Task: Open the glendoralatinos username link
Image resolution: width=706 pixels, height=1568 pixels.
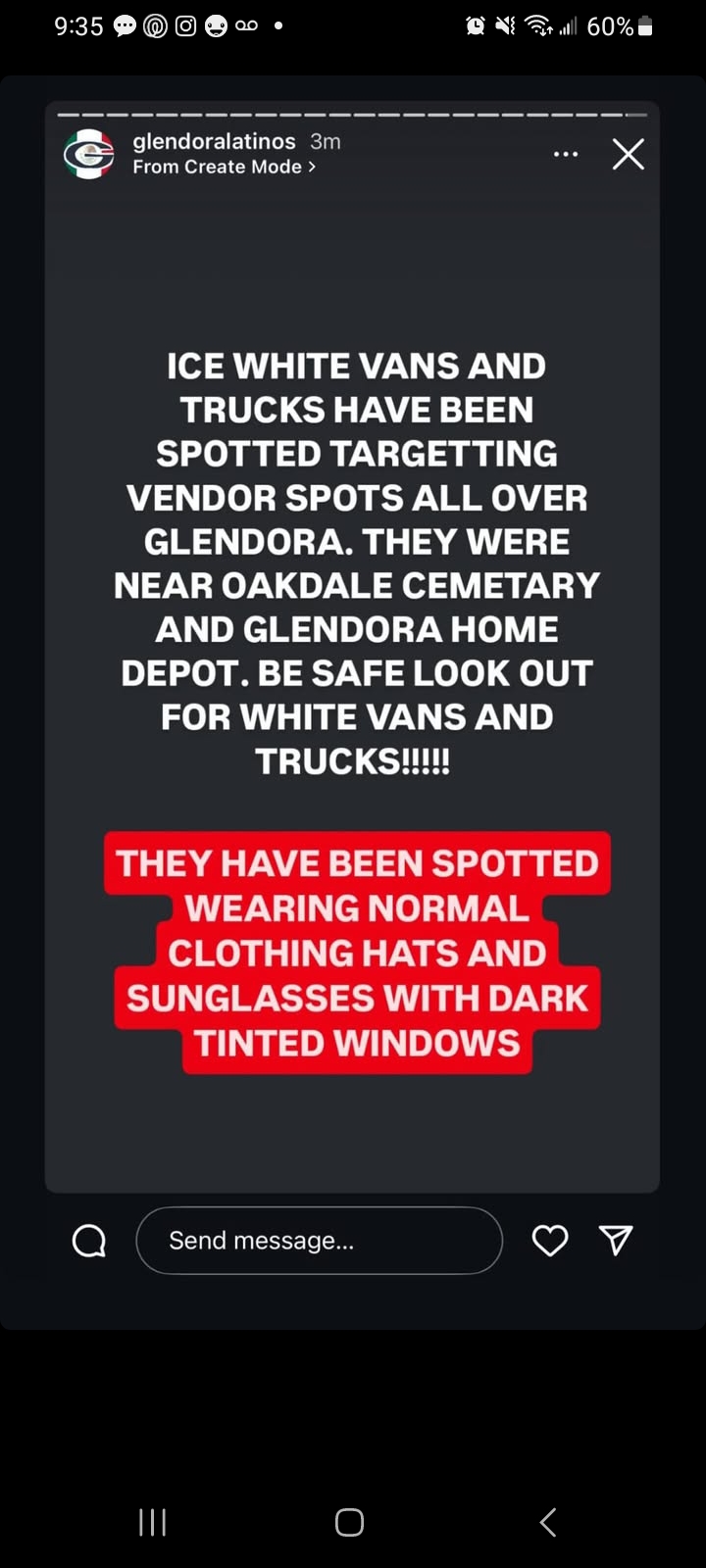Action: [x=214, y=141]
